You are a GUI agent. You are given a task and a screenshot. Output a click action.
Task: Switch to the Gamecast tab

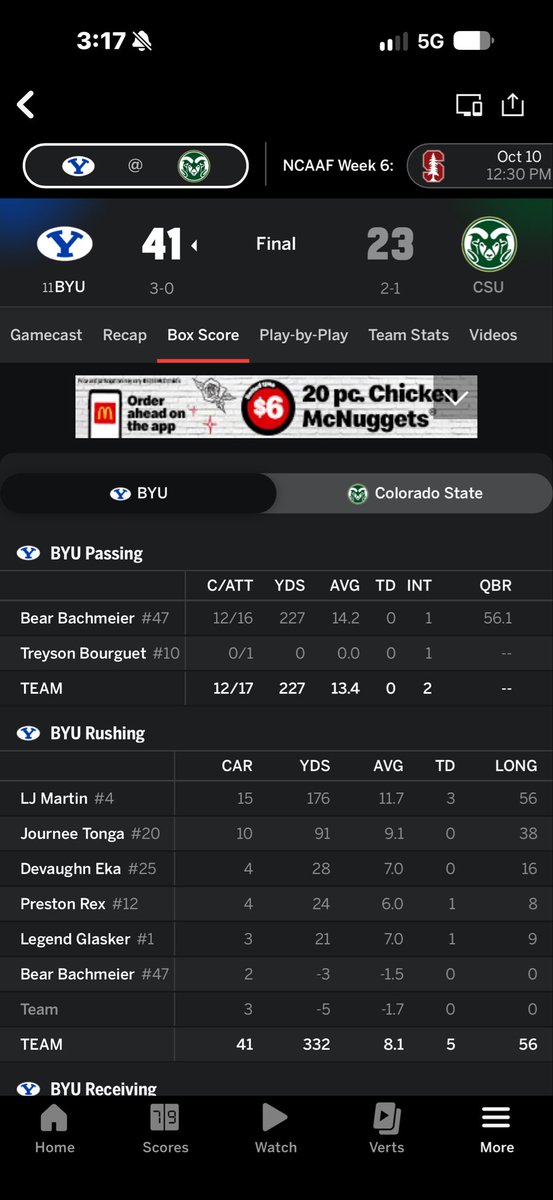click(46, 335)
